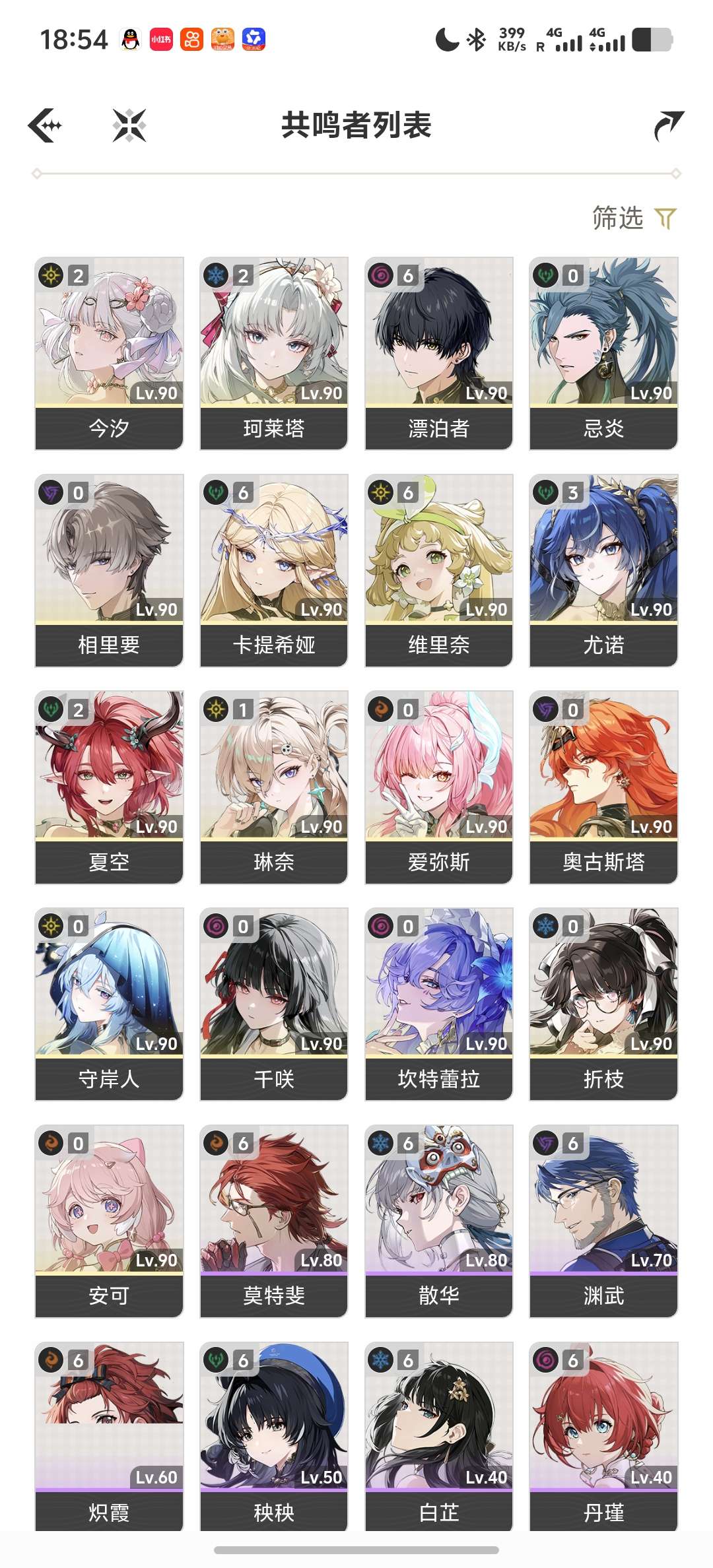Screen dimensions: 713x1568
Task: Open the 筛选 filter
Action: click(634, 218)
